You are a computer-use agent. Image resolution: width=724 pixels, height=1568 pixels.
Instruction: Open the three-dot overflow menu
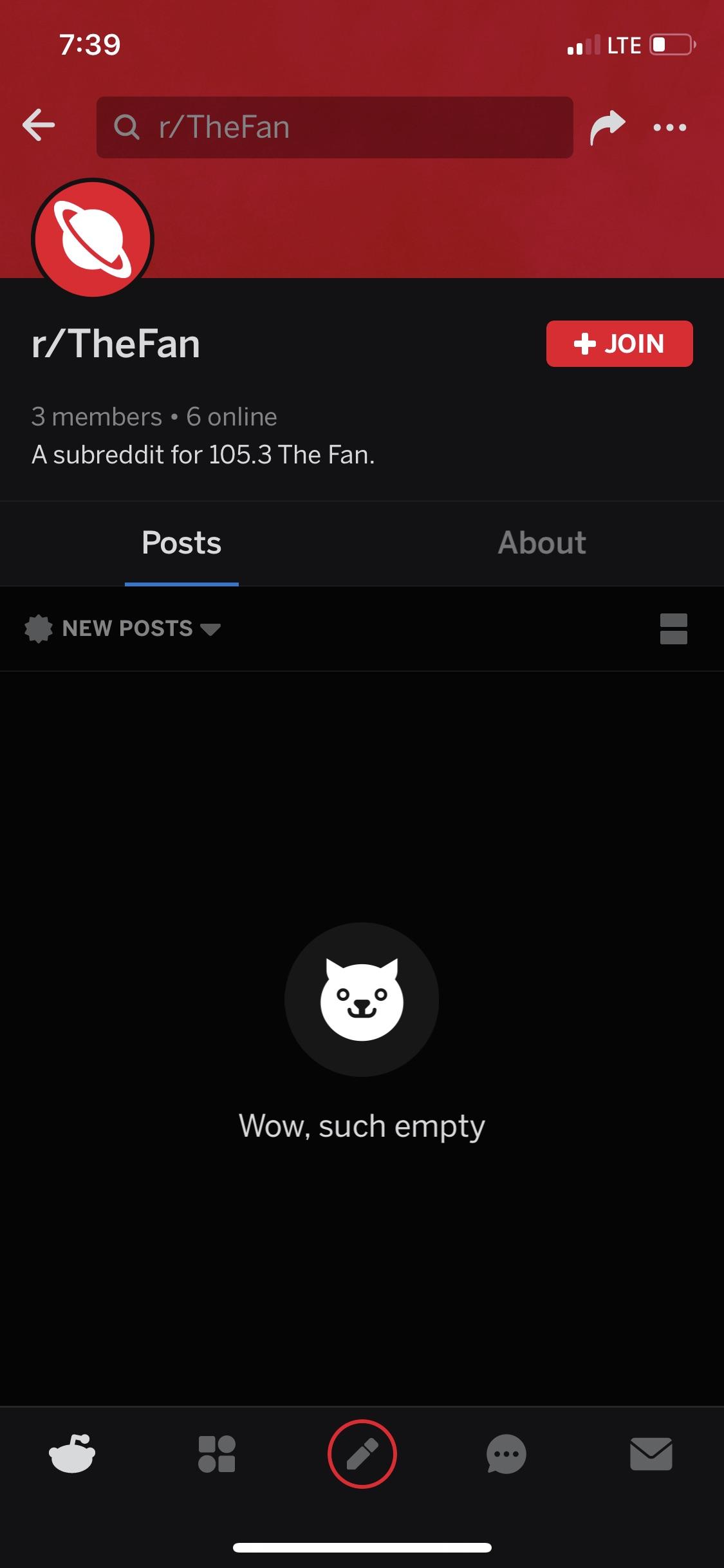(669, 127)
